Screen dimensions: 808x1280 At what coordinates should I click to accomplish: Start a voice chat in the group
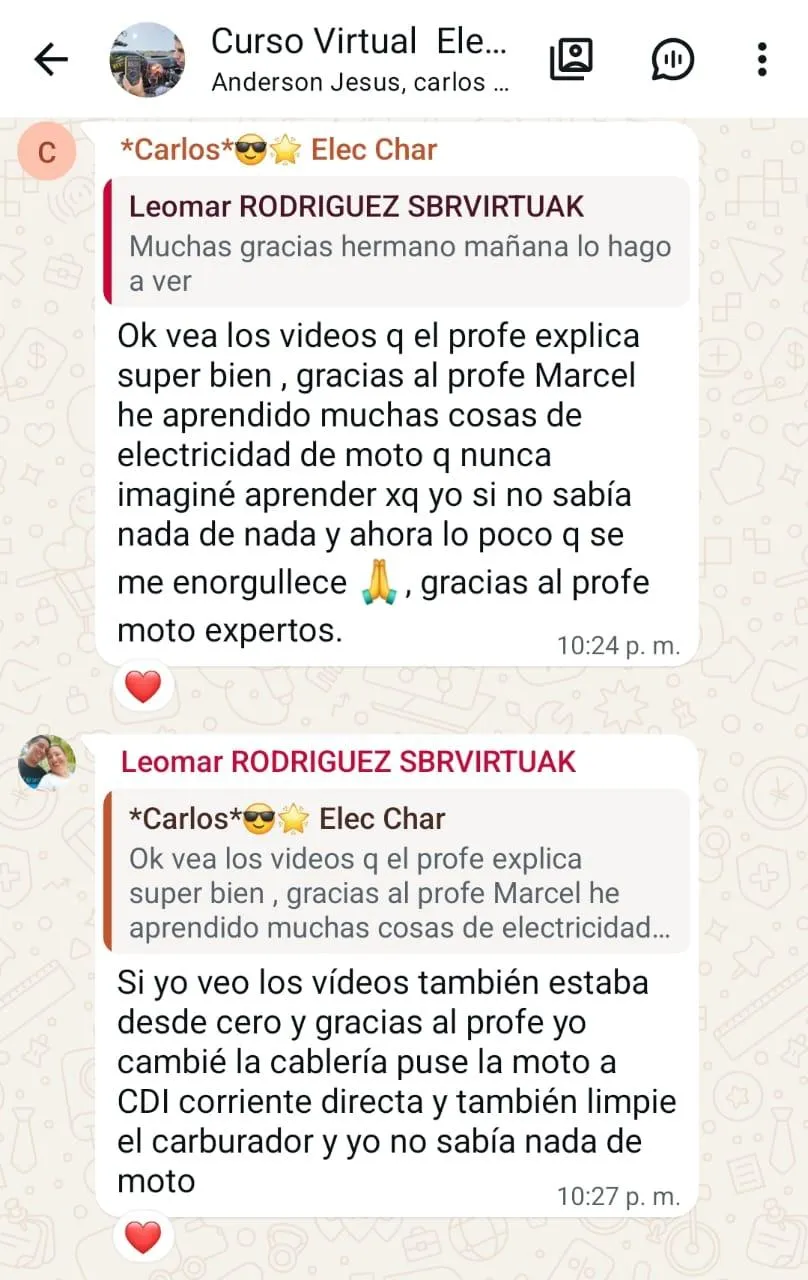click(x=673, y=60)
